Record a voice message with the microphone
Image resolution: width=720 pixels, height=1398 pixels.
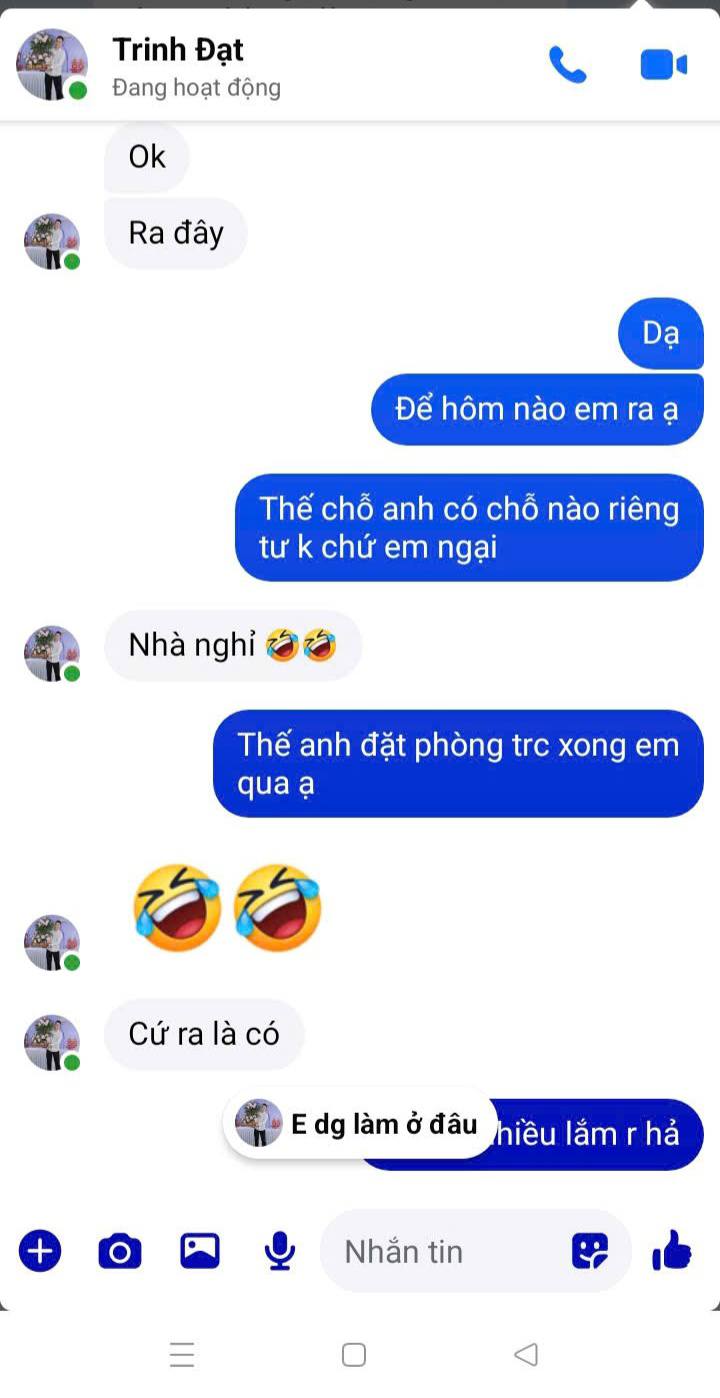click(280, 1251)
